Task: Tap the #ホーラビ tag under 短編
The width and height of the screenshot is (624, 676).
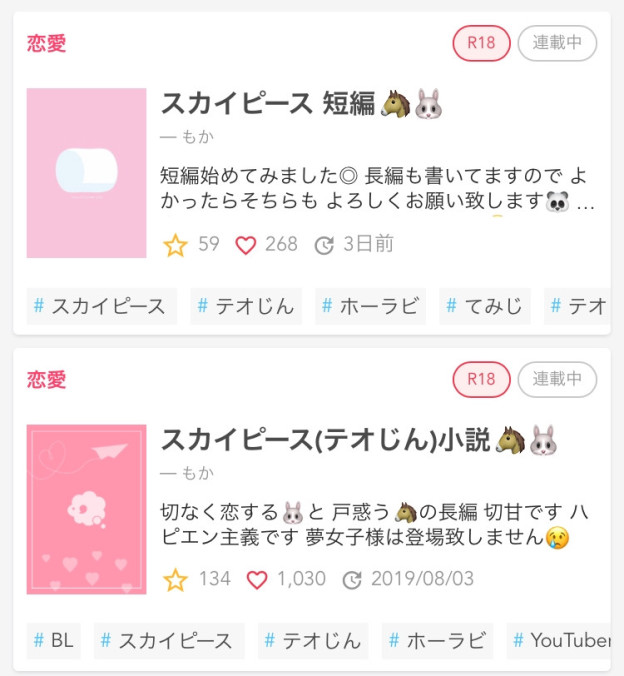Action: point(370,306)
